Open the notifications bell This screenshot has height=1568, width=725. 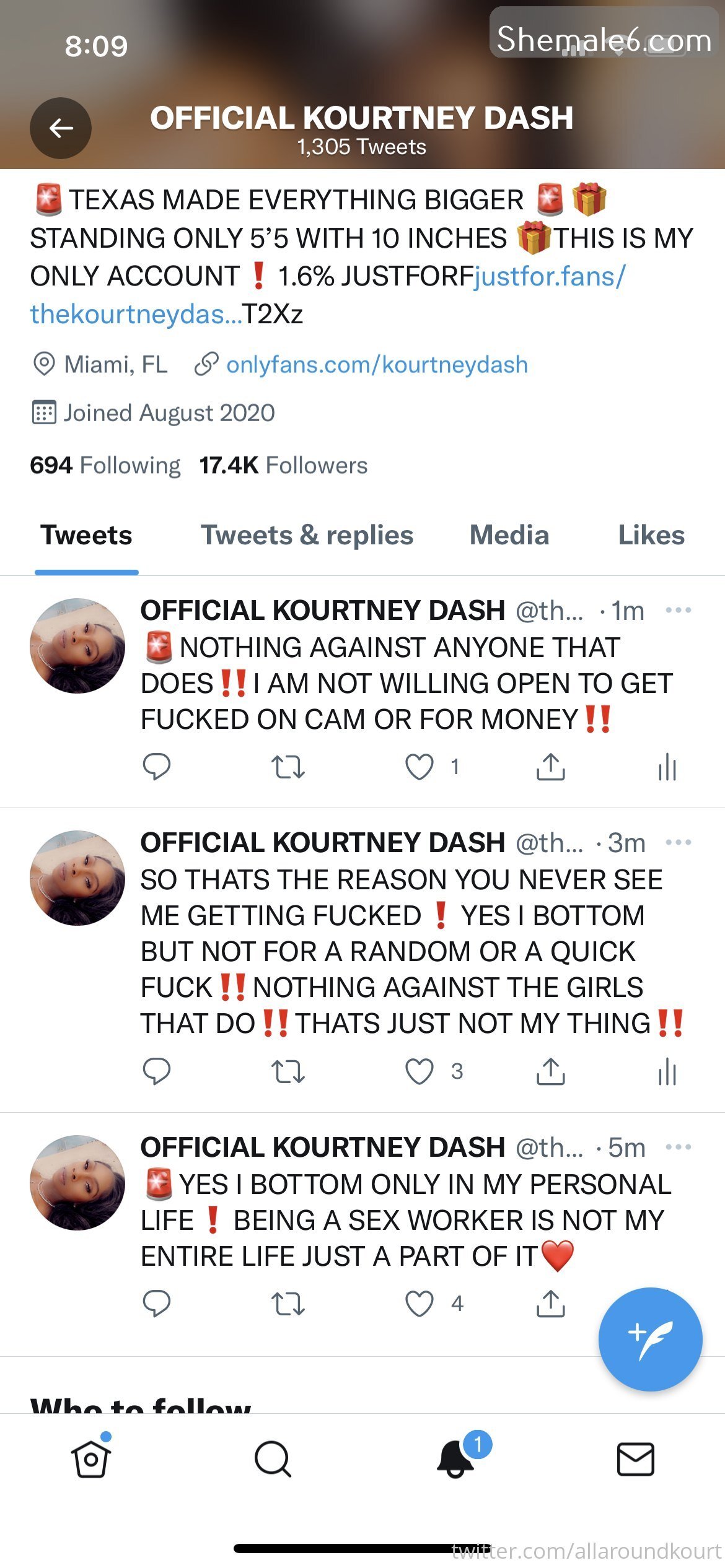[x=455, y=1459]
